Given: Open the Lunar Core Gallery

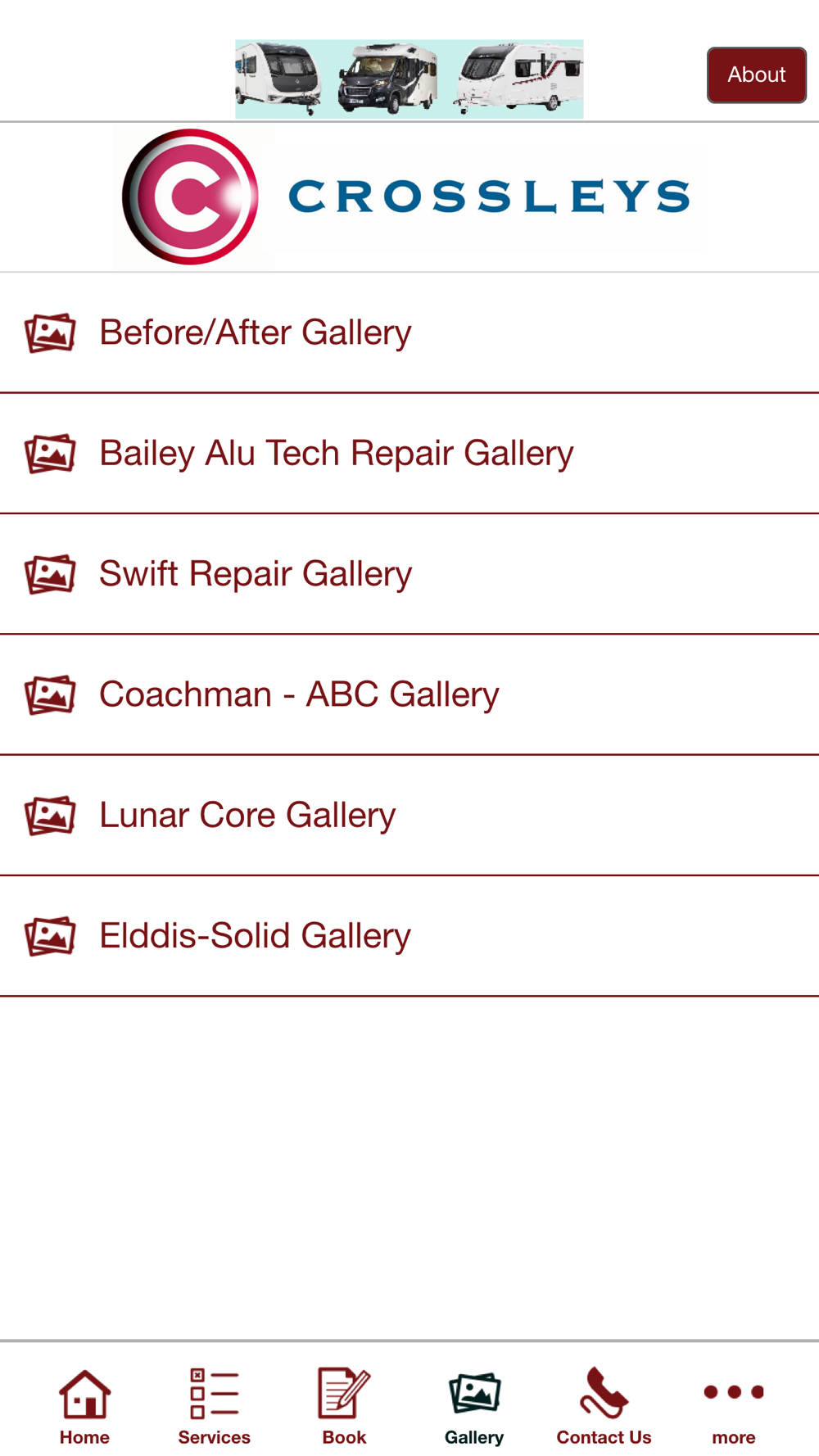Looking at the screenshot, I should coord(409,816).
